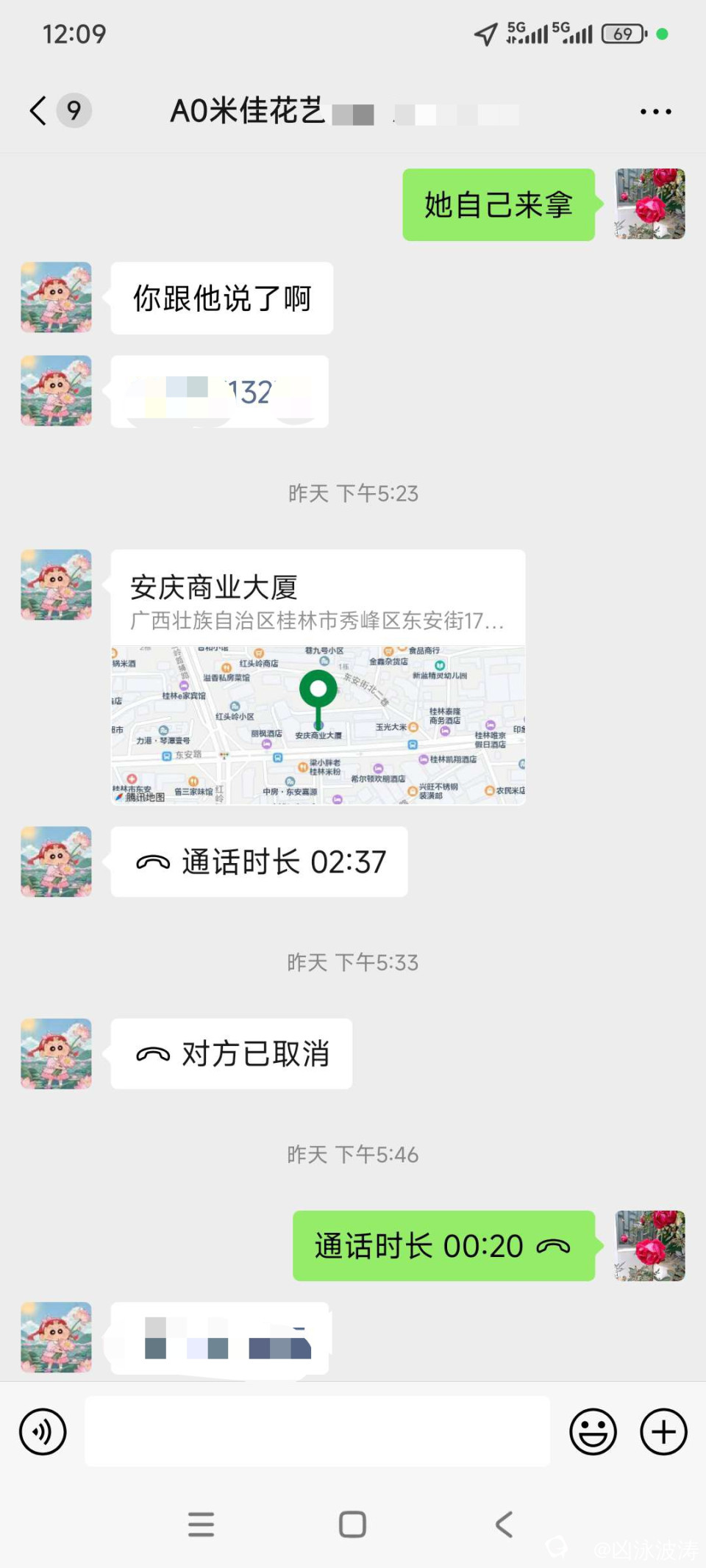Open the emoji sticker panel
Screen dimensions: 706x1568
pos(593,1431)
